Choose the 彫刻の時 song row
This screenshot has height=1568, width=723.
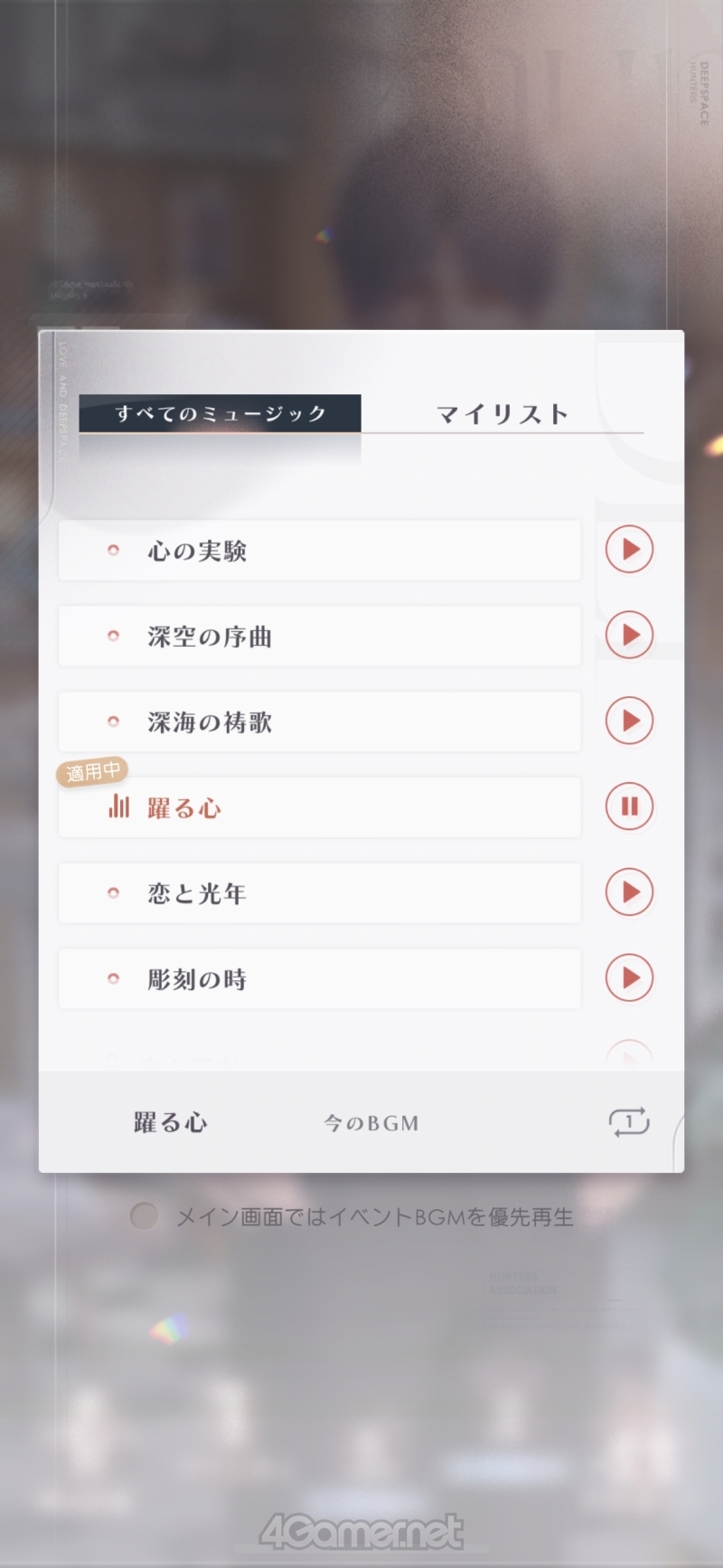[319, 978]
